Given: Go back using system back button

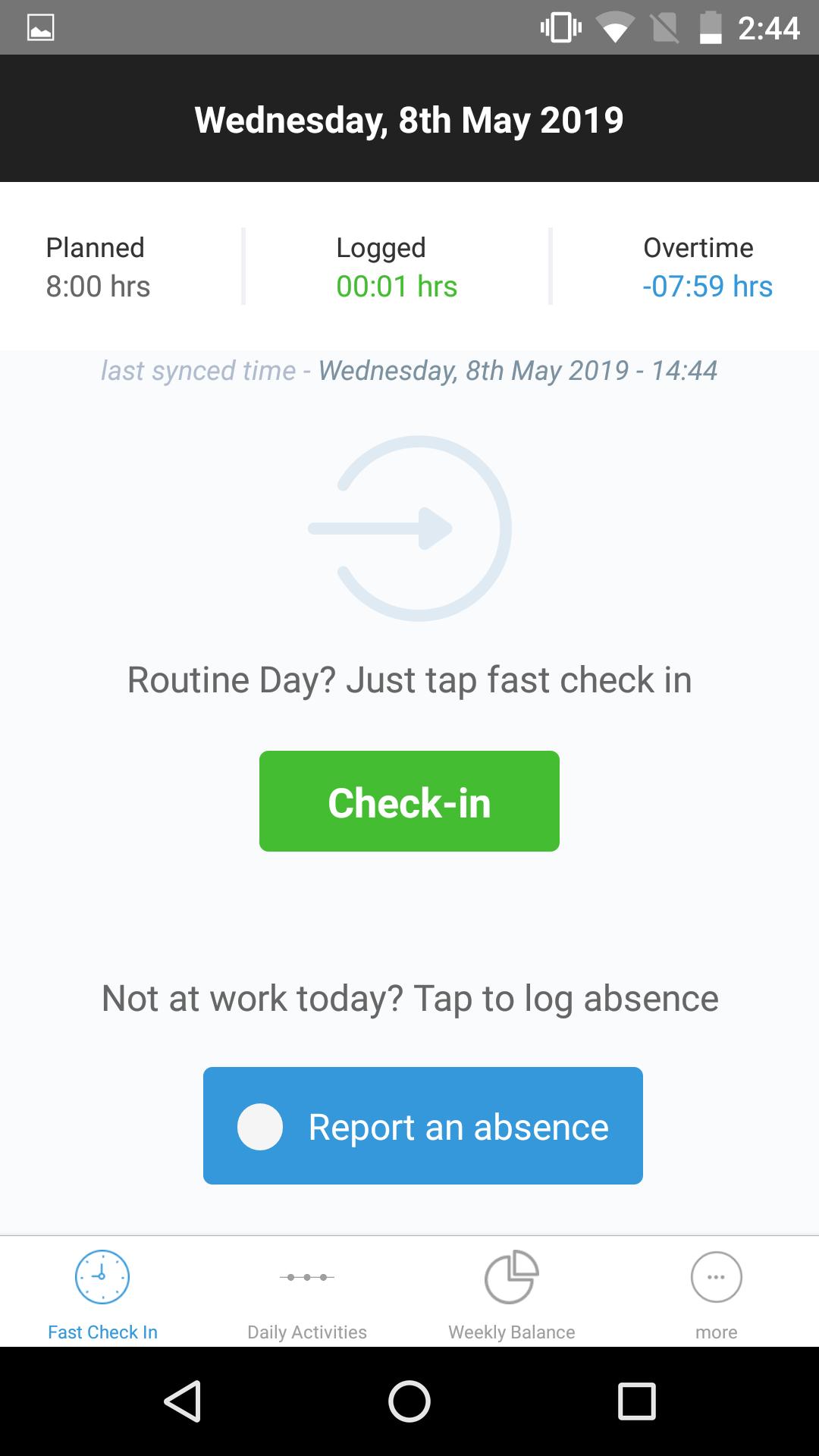Looking at the screenshot, I should coord(182,1401).
